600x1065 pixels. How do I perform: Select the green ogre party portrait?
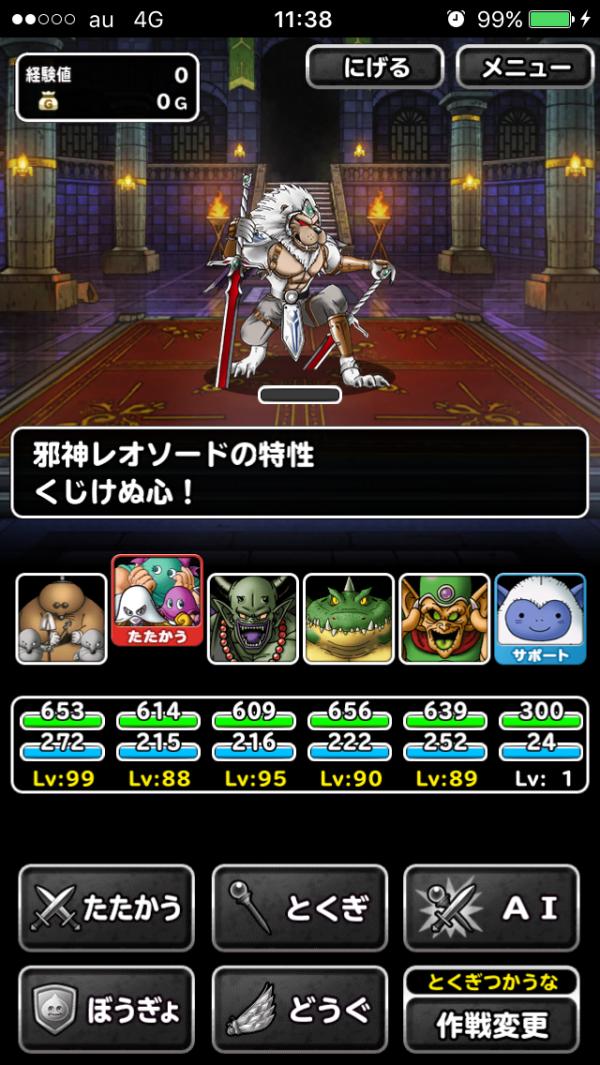(253, 618)
